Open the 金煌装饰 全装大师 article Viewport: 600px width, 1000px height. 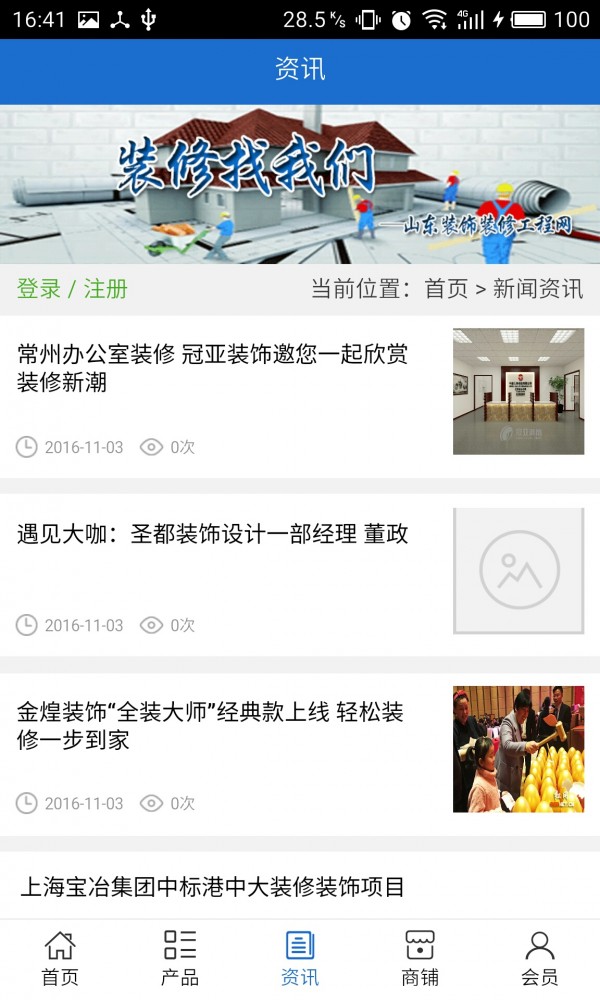211,726
